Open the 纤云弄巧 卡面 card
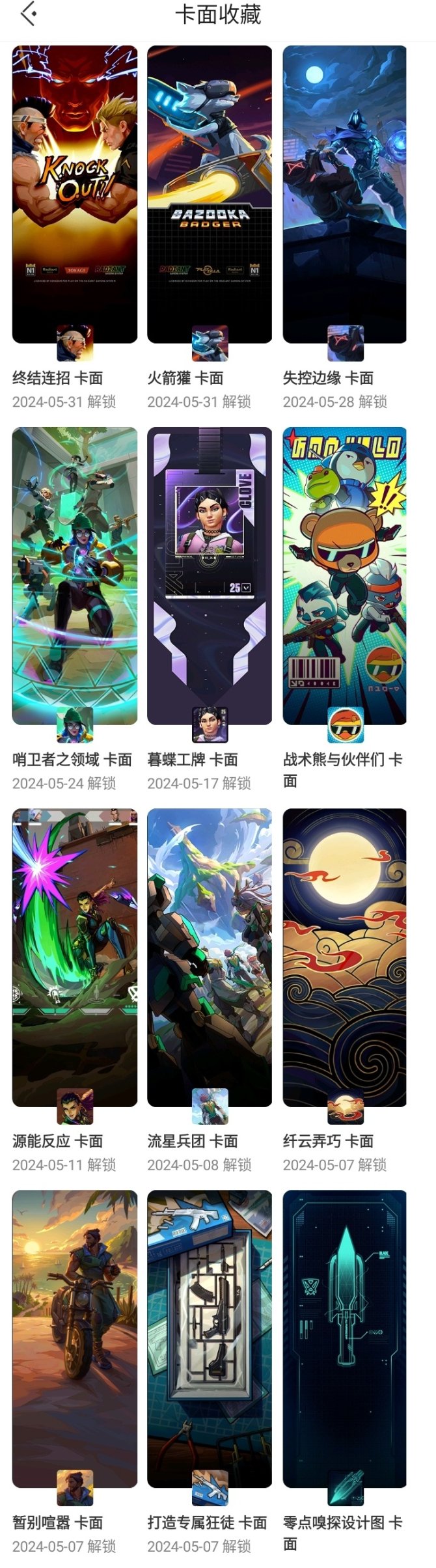This screenshot has height=1568, width=436. pos(344,957)
